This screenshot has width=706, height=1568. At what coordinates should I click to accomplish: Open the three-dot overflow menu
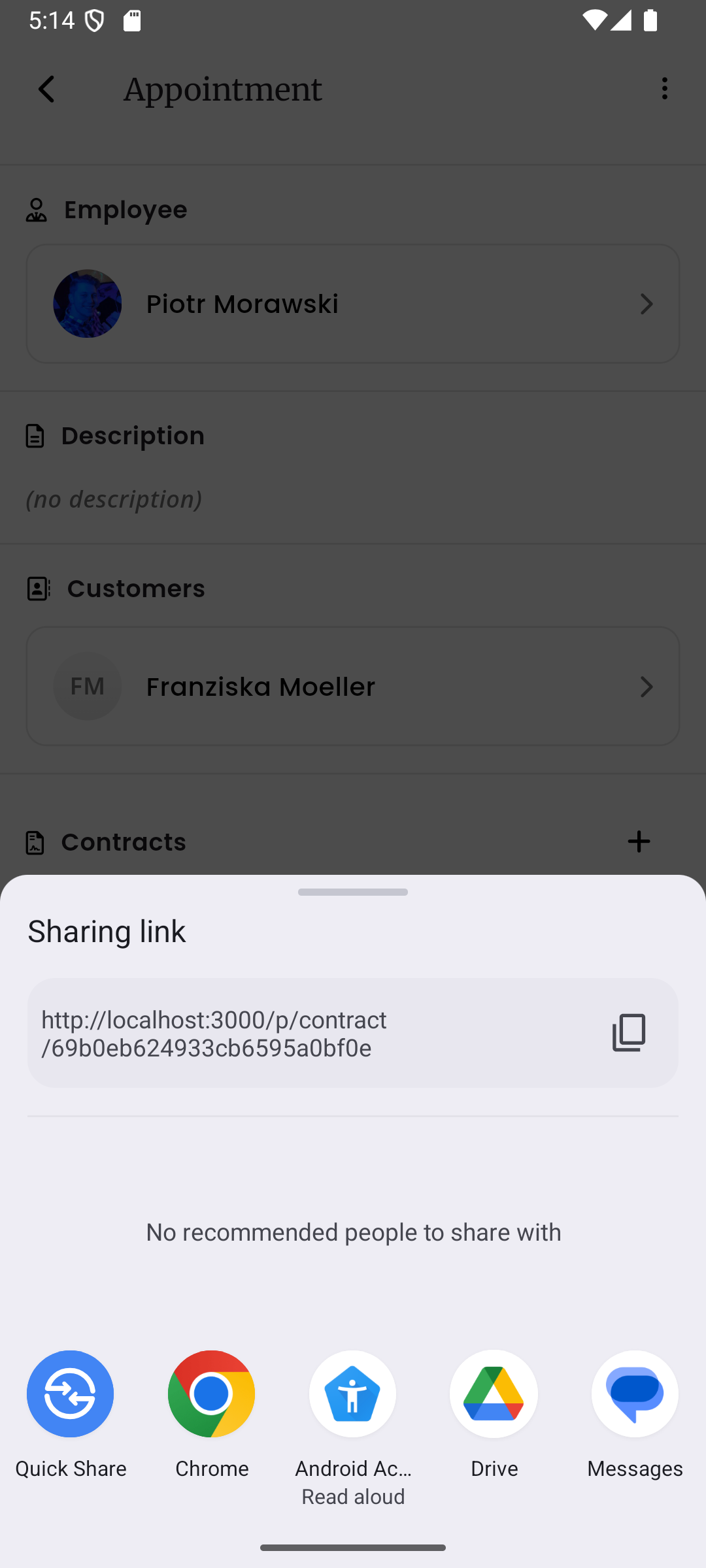point(664,88)
